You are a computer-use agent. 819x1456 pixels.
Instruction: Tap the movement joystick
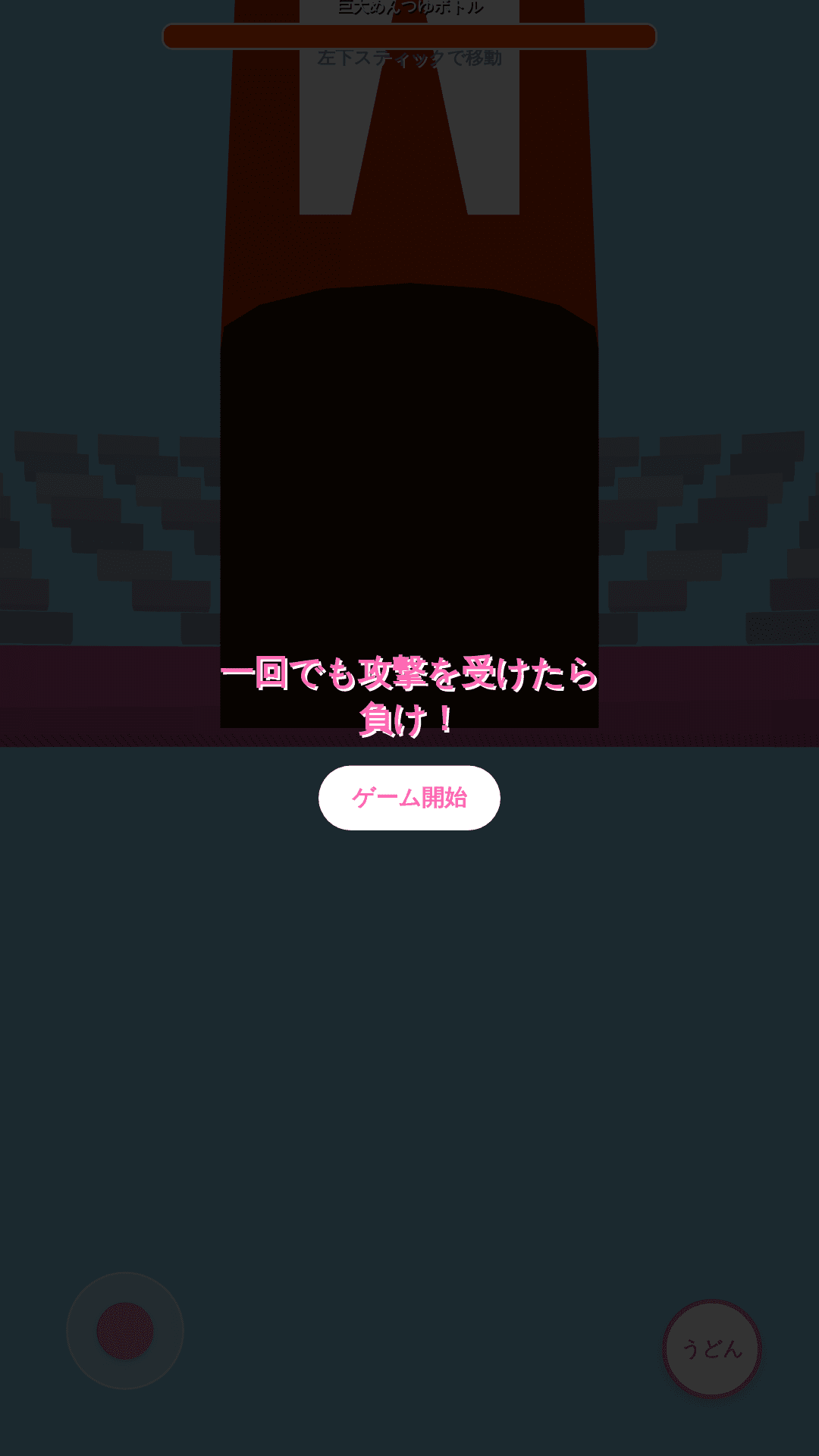125,1331
